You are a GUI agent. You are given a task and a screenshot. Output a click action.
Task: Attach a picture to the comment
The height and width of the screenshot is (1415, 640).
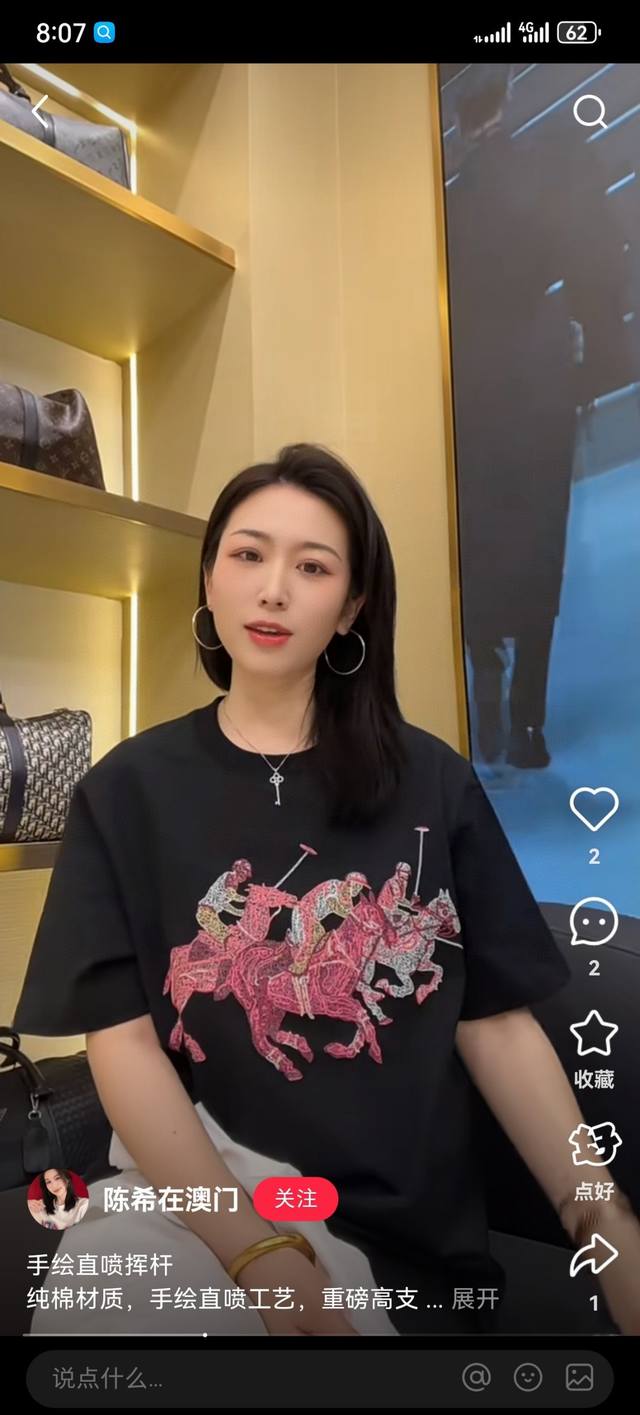(x=579, y=1377)
